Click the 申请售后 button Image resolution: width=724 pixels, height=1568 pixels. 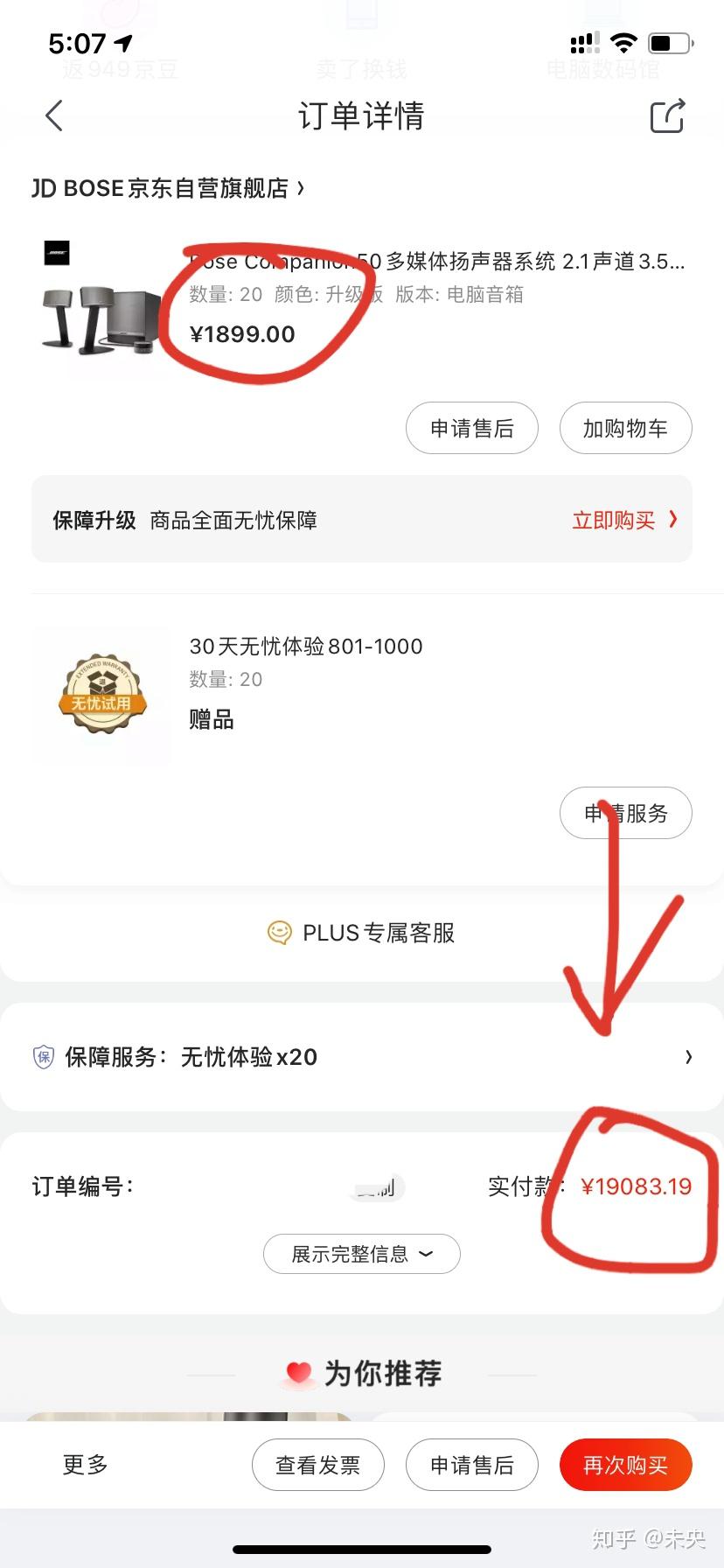472,428
